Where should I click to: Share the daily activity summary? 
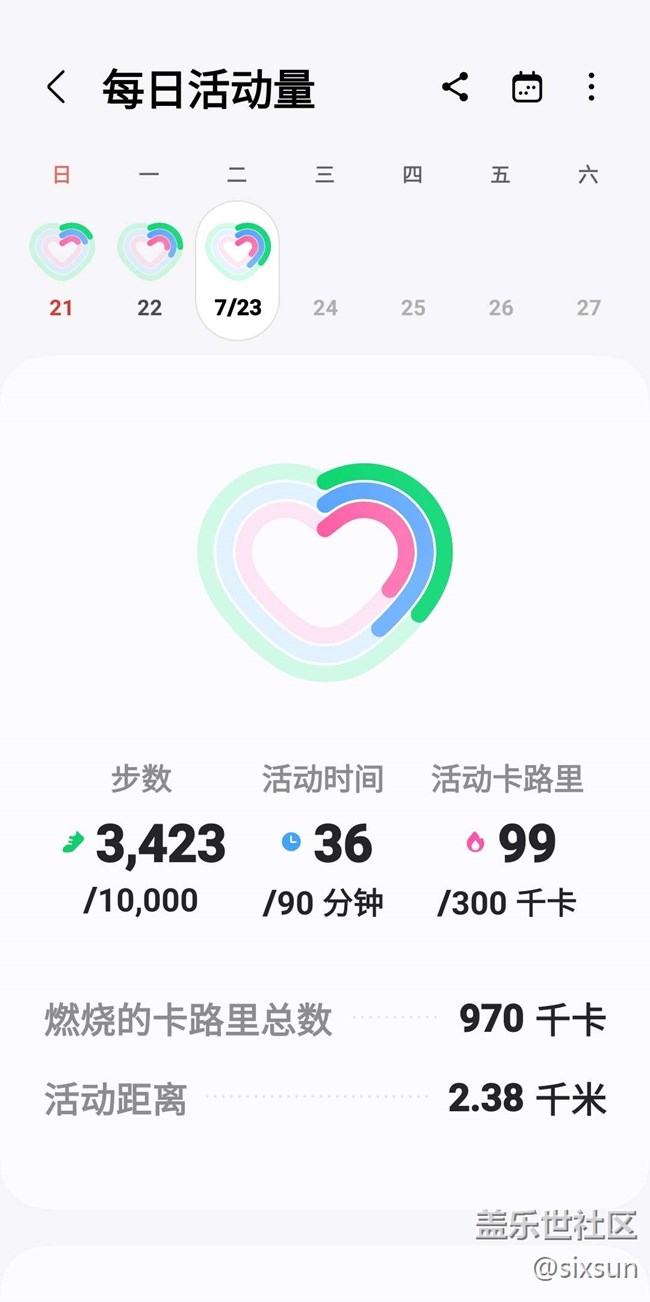click(455, 88)
